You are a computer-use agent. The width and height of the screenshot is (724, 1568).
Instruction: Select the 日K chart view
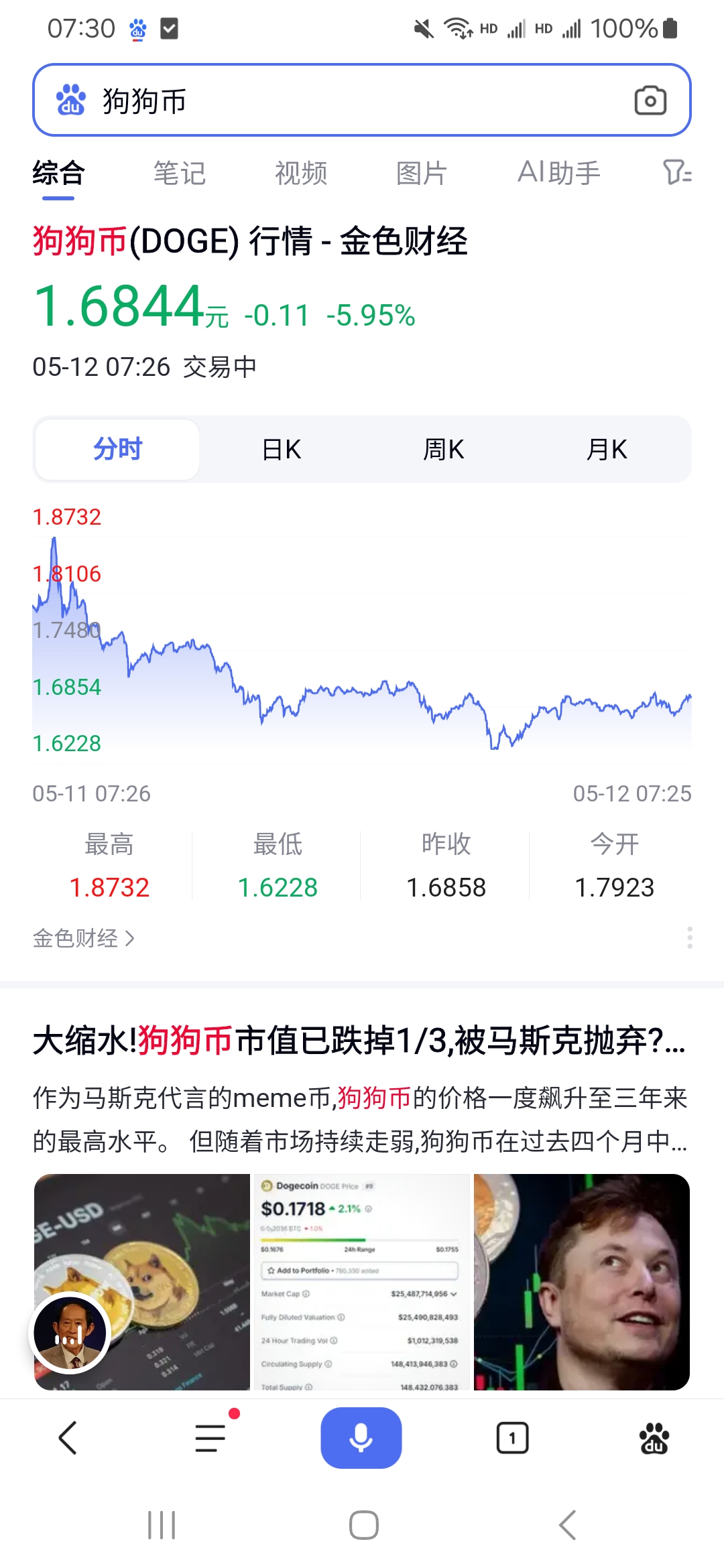click(282, 449)
